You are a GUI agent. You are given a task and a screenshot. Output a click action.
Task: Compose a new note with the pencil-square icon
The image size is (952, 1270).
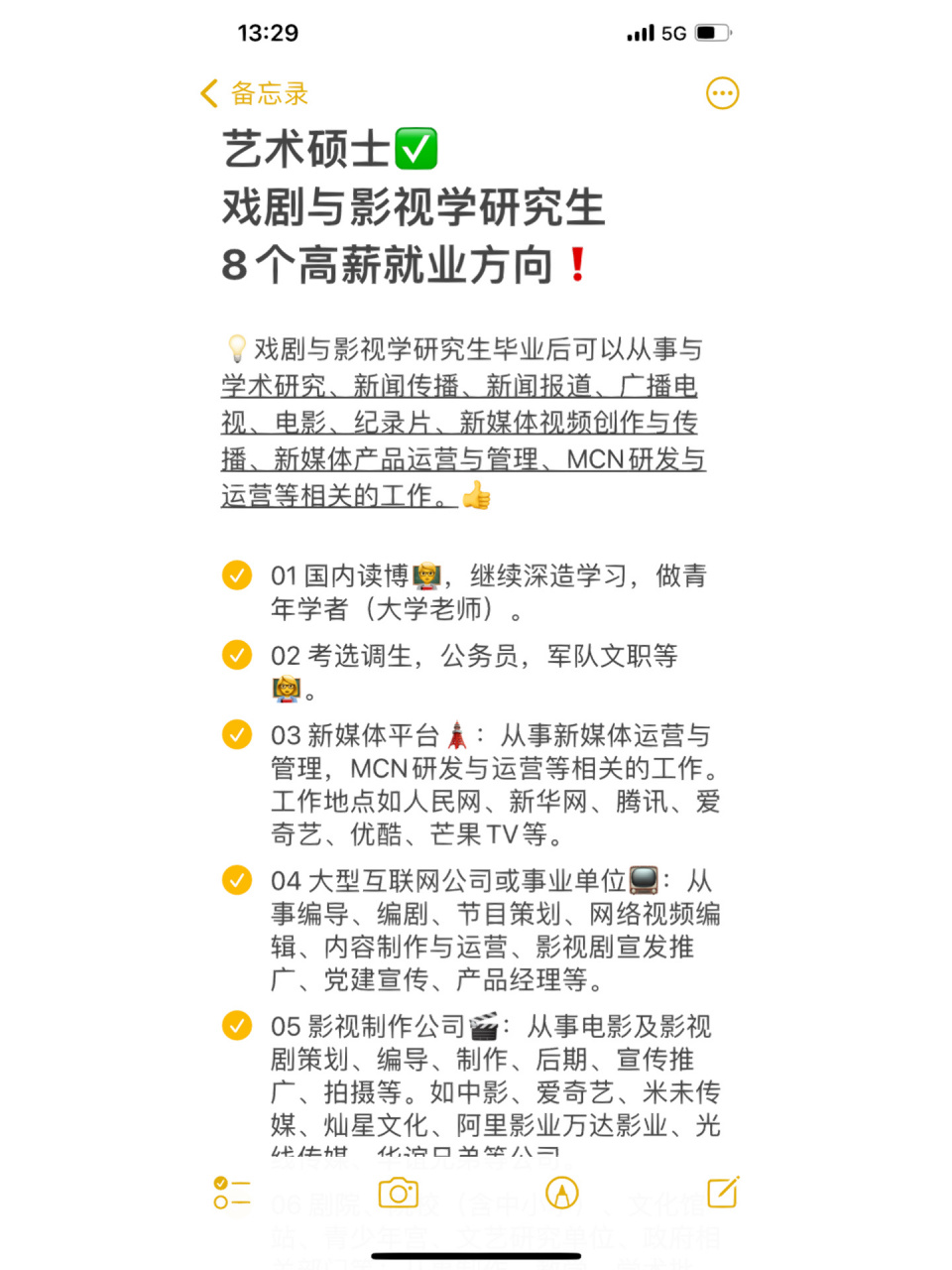click(721, 1194)
